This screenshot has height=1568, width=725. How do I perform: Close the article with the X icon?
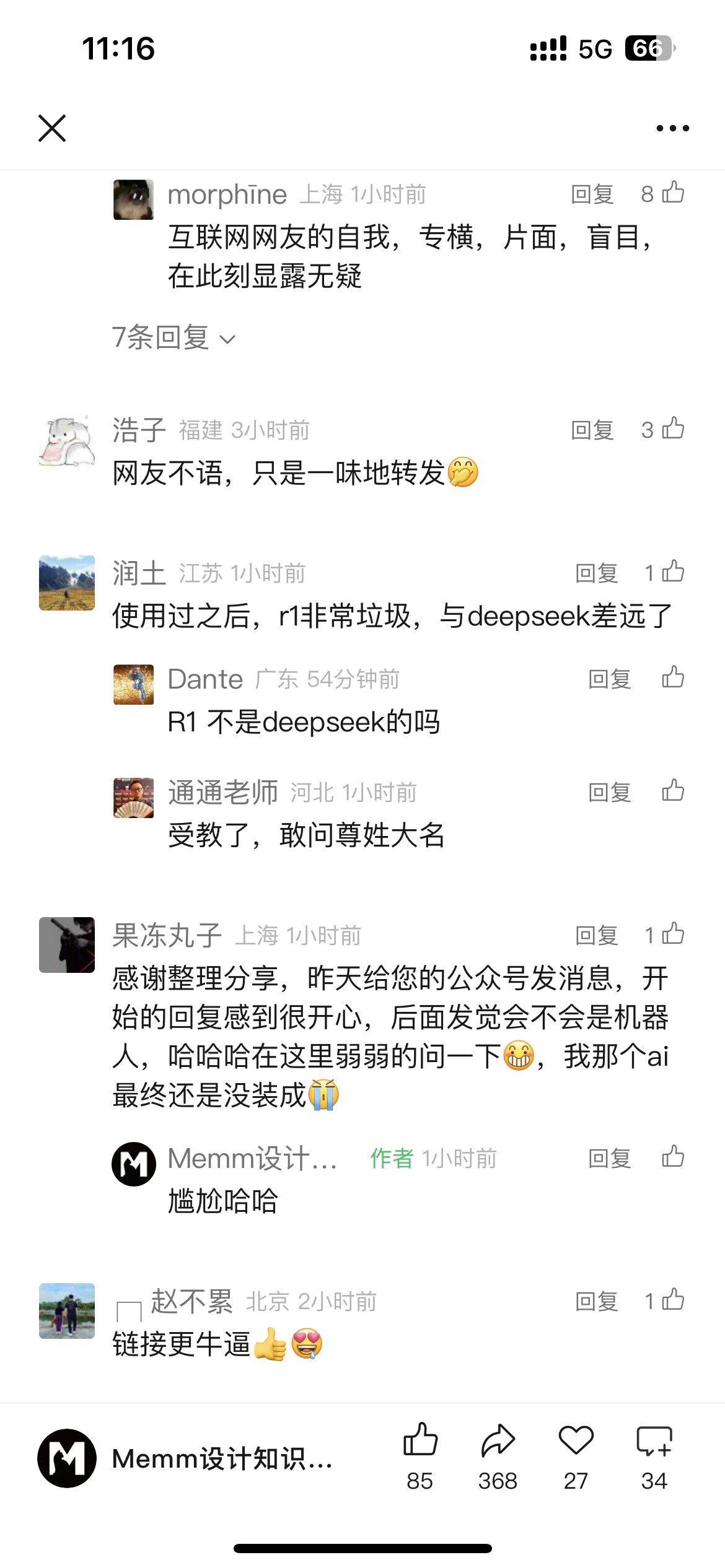(52, 128)
